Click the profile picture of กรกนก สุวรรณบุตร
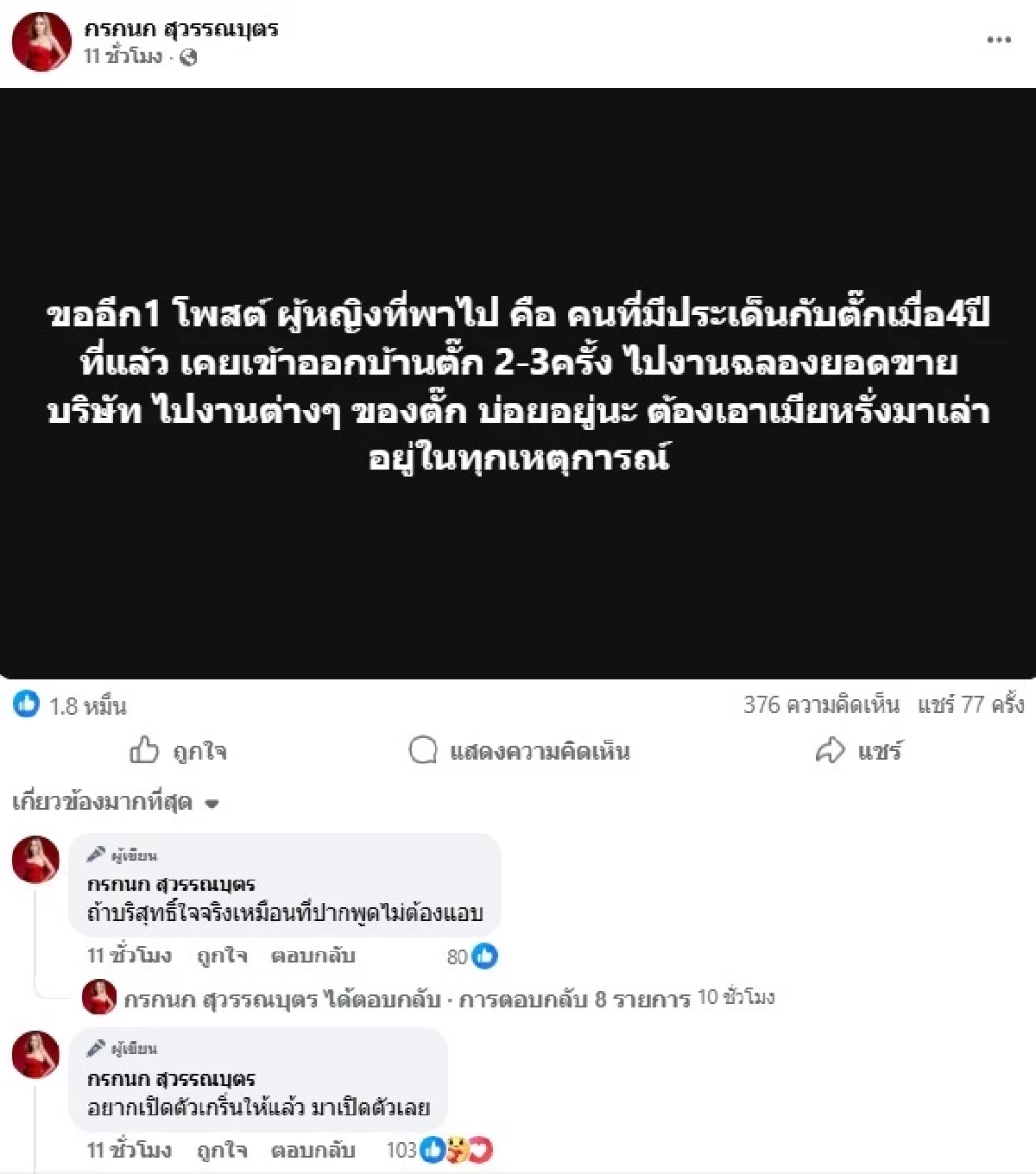 click(x=41, y=39)
